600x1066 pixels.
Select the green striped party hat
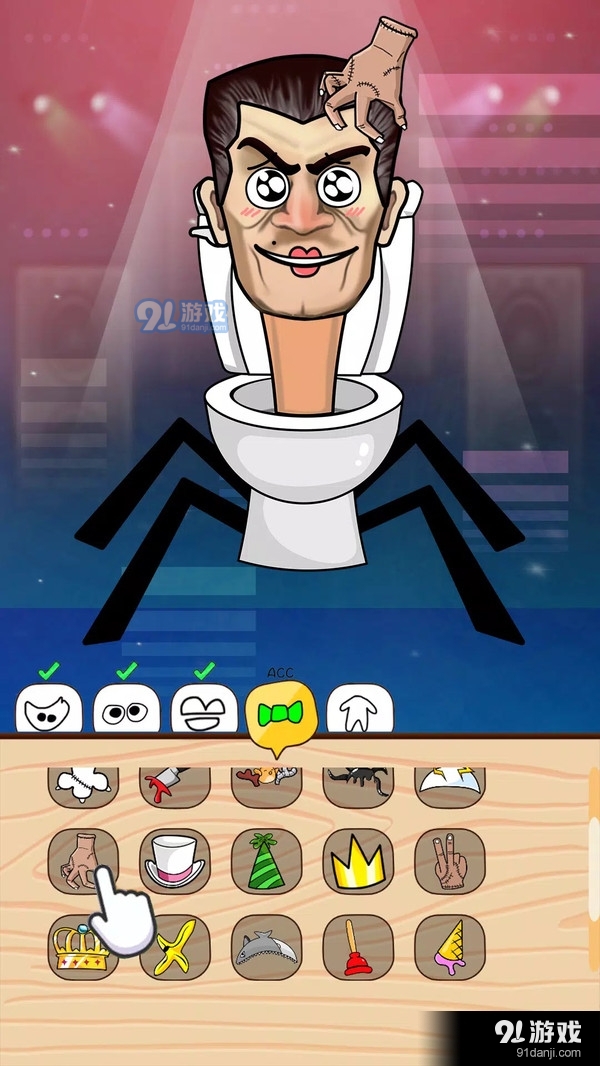[266, 861]
